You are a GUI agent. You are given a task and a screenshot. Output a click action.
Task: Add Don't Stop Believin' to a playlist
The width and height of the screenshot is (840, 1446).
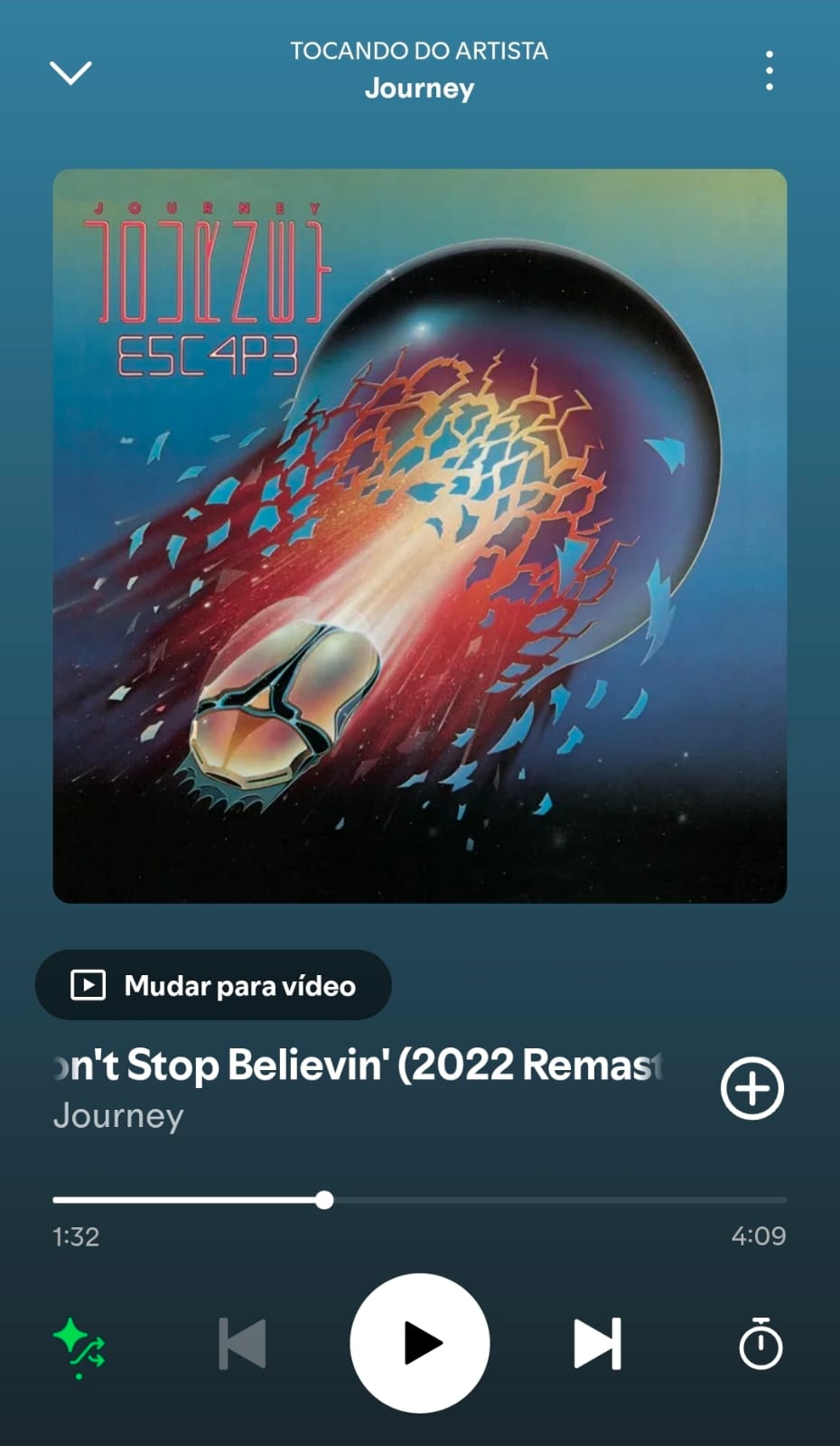[751, 1088]
